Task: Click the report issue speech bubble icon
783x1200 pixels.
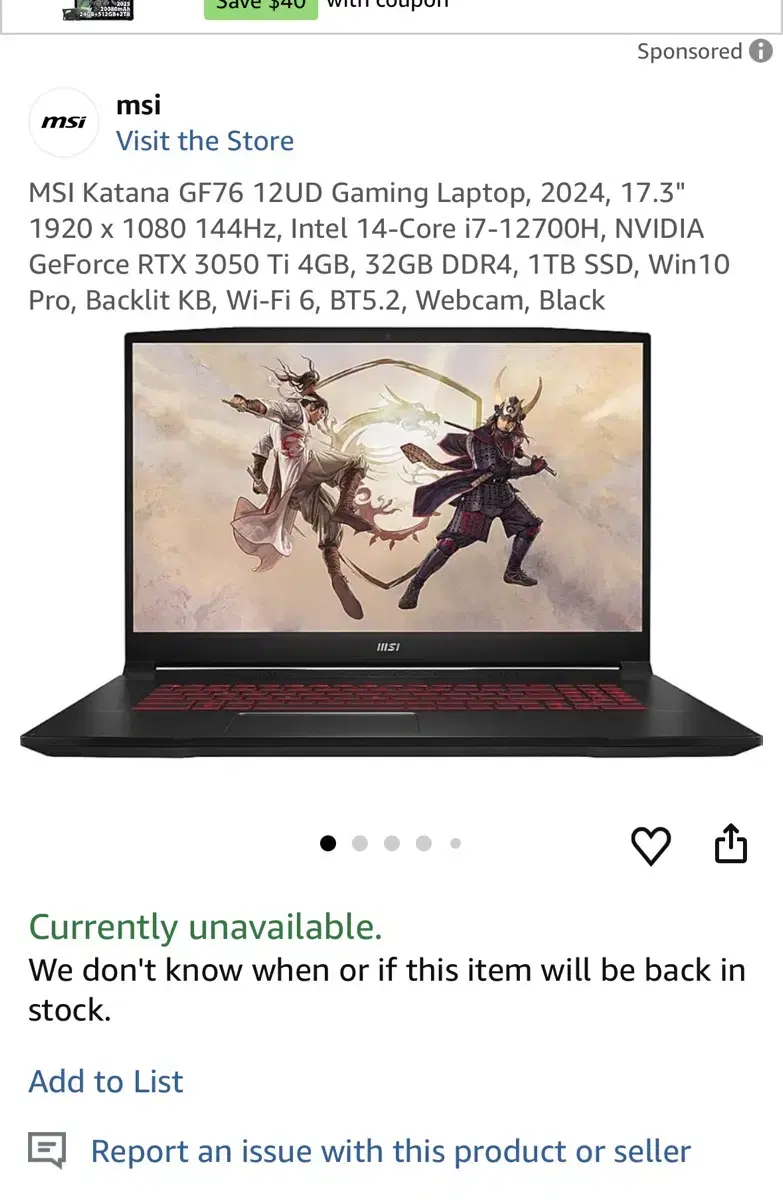Action: point(45,1150)
